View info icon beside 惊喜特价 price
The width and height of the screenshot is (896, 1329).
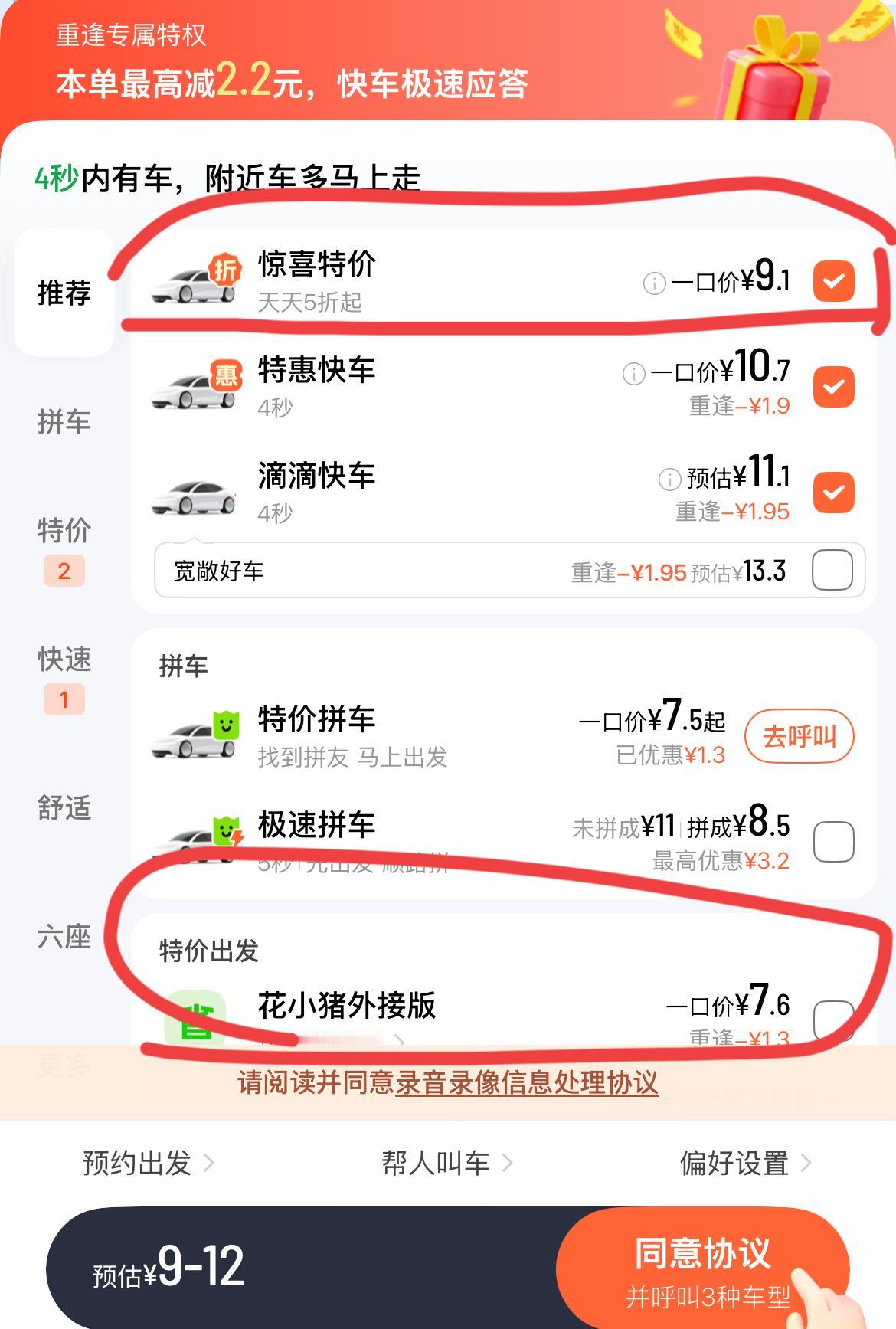[x=654, y=283]
